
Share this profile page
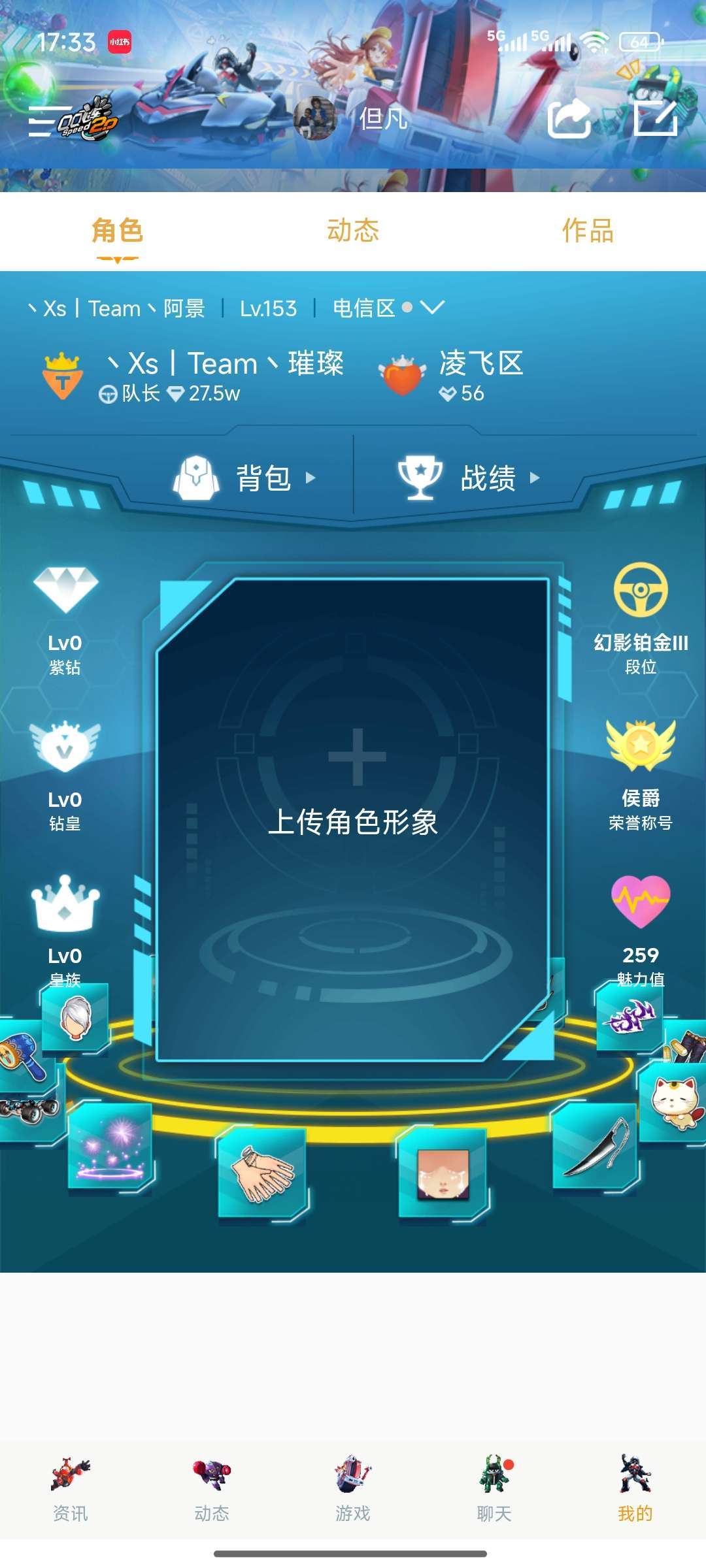(x=569, y=119)
